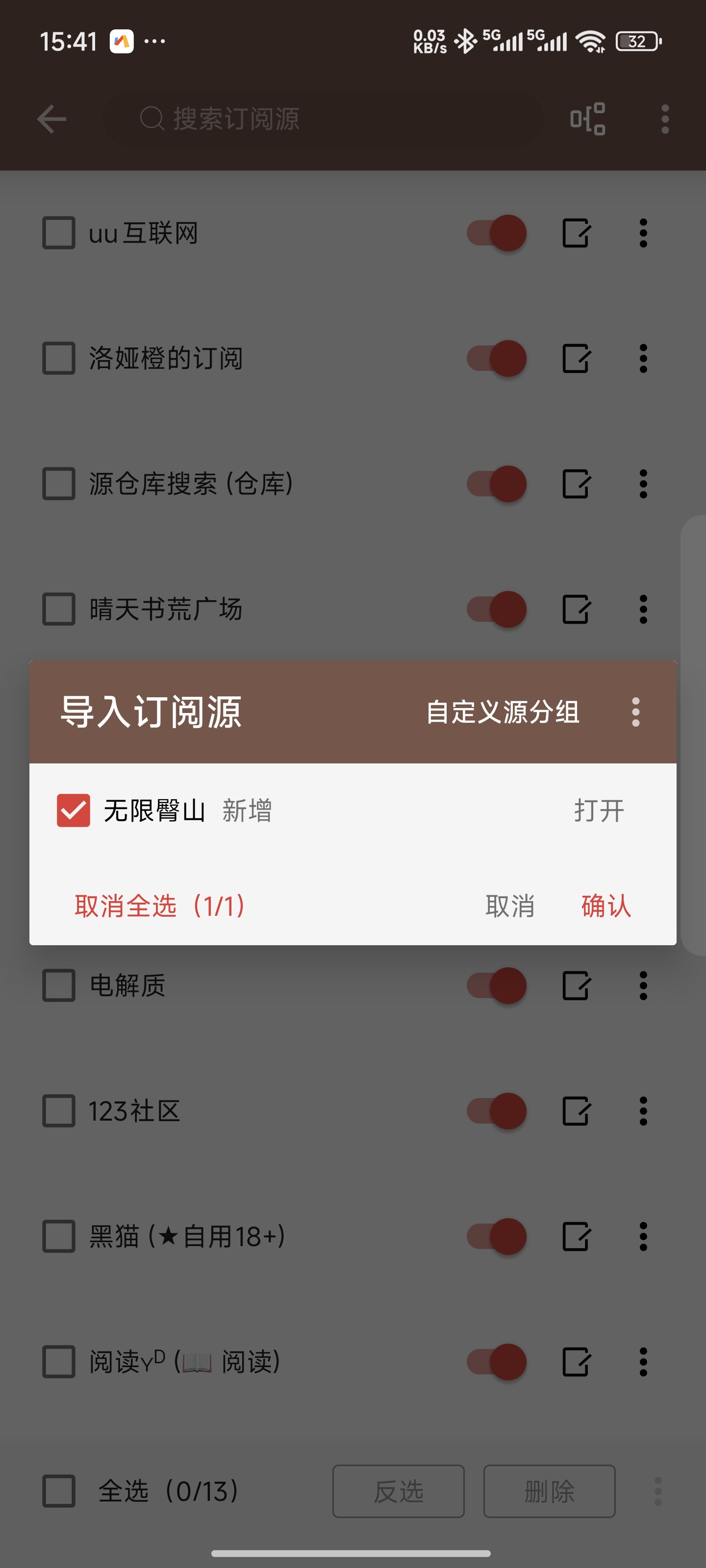The image size is (706, 1568).
Task: Confirm import with 确认
Action: (605, 905)
